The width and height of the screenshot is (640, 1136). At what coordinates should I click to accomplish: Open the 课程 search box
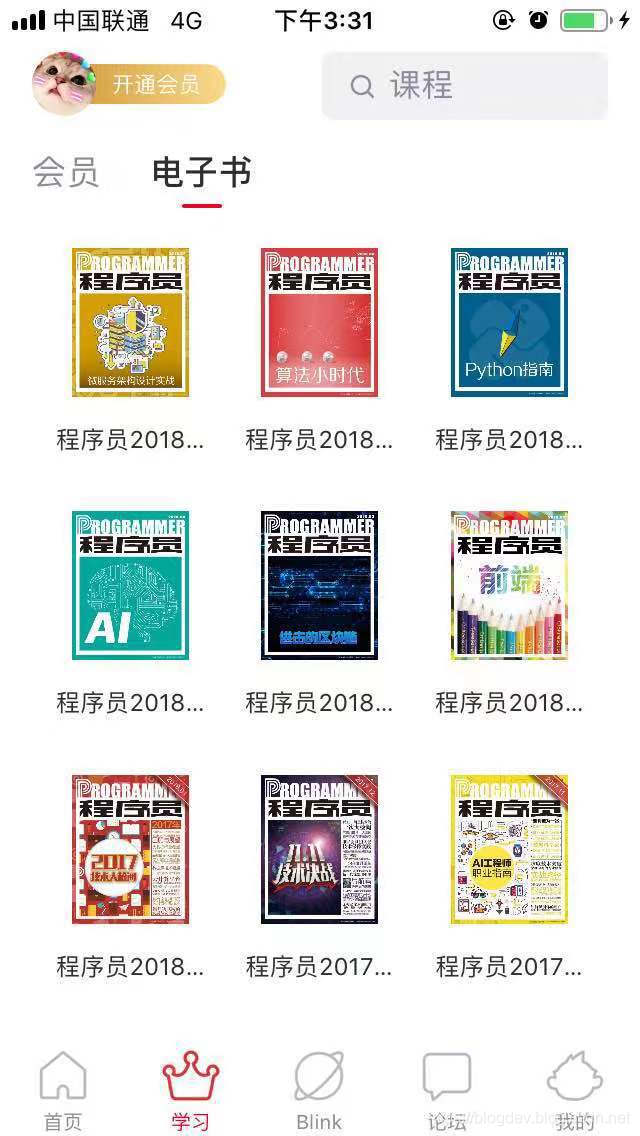[464, 86]
